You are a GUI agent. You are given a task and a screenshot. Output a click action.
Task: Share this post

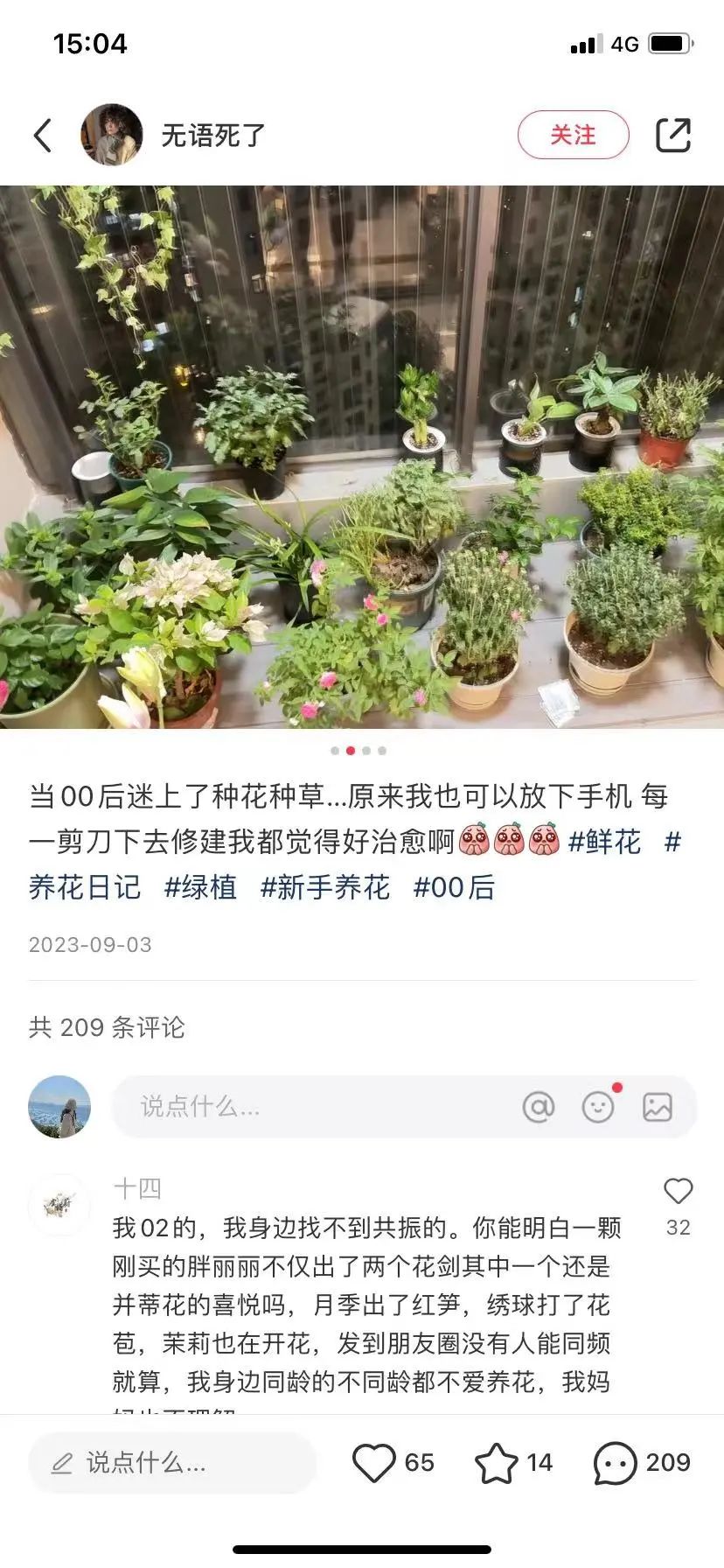(673, 136)
